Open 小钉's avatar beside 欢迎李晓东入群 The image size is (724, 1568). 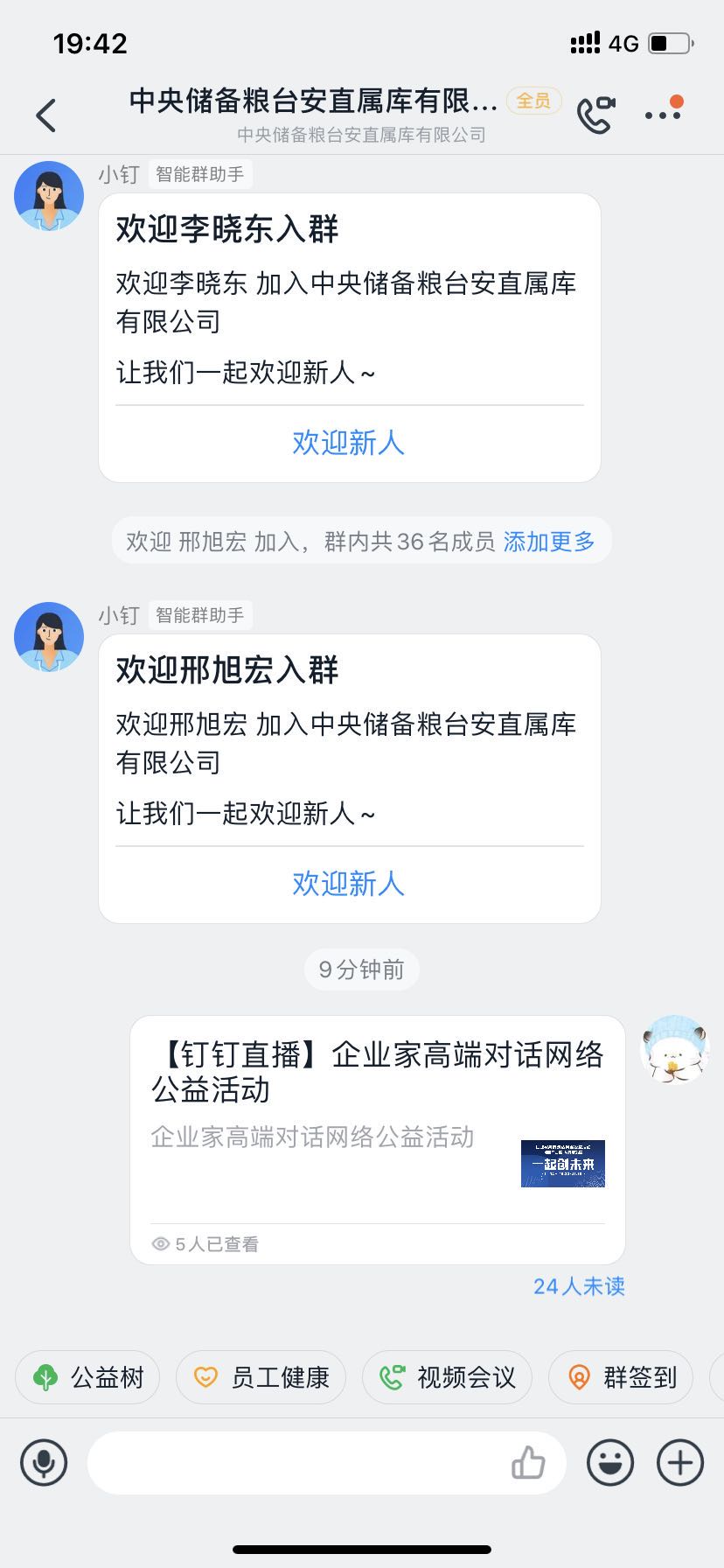pos(49,196)
